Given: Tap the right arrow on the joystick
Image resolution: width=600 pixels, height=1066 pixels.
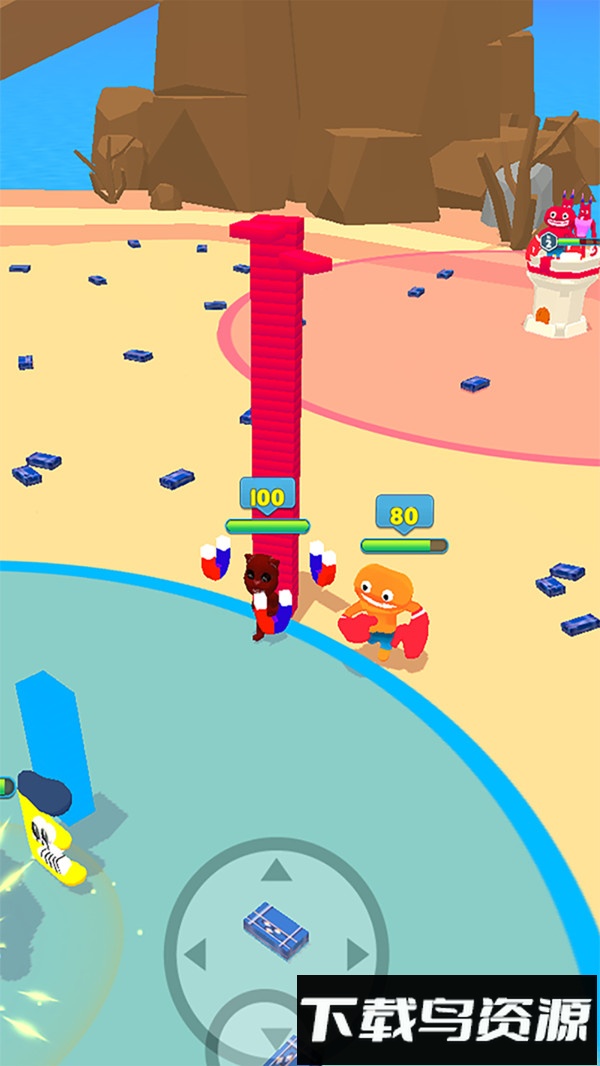Looking at the screenshot, I should [x=355, y=952].
